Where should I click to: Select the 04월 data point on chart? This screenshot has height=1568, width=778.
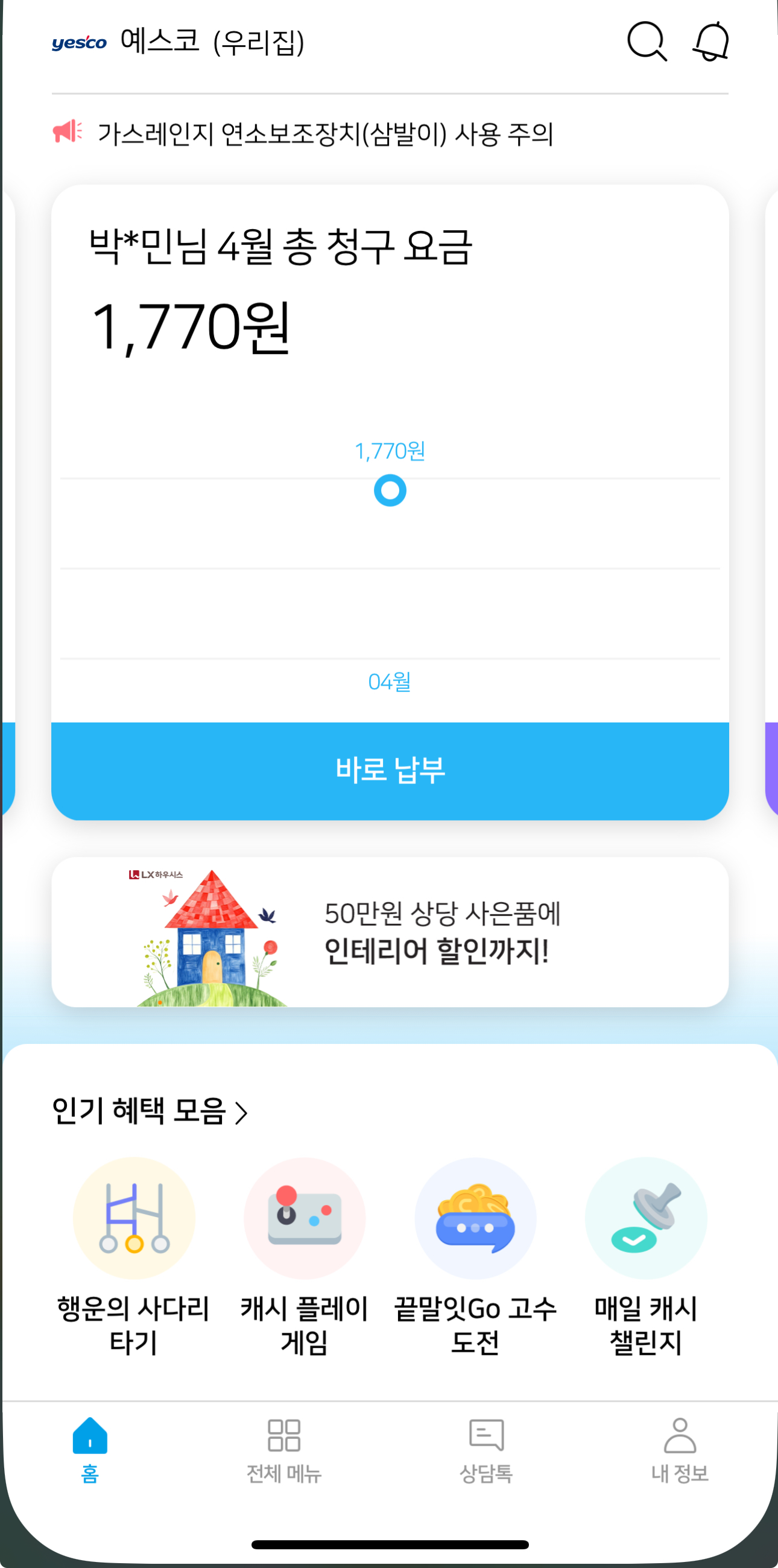pos(390,491)
